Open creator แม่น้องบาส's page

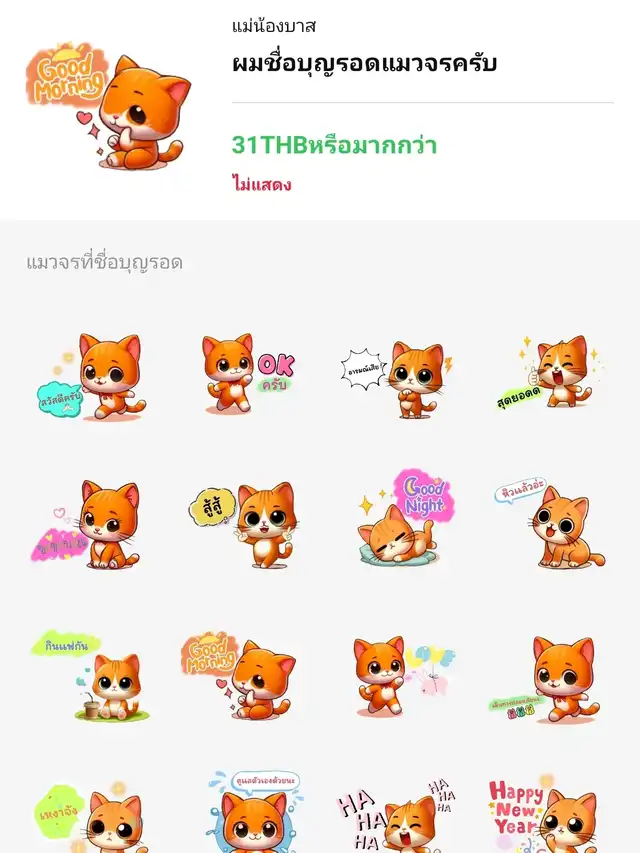pos(274,26)
